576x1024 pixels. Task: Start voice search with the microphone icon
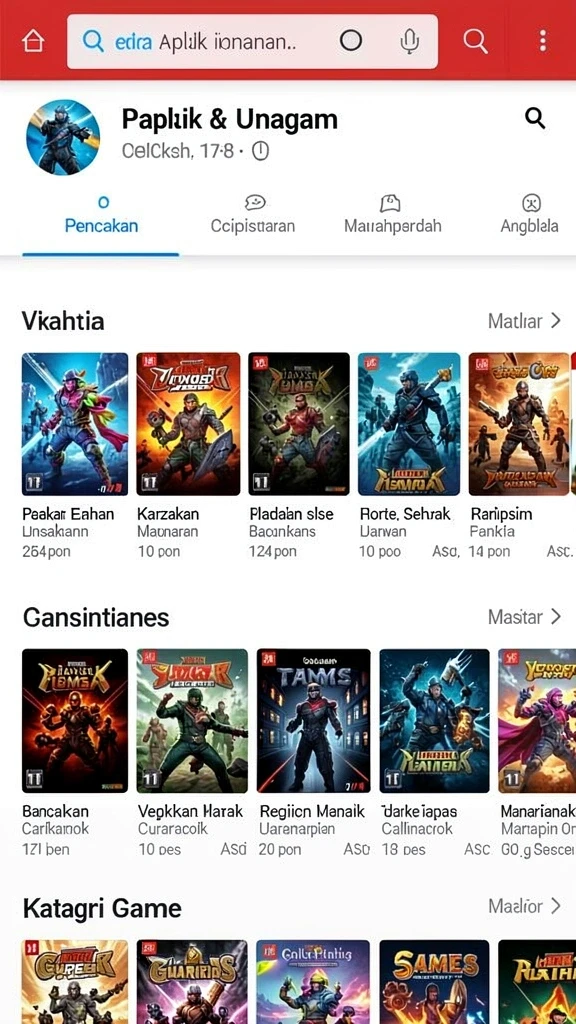click(409, 42)
